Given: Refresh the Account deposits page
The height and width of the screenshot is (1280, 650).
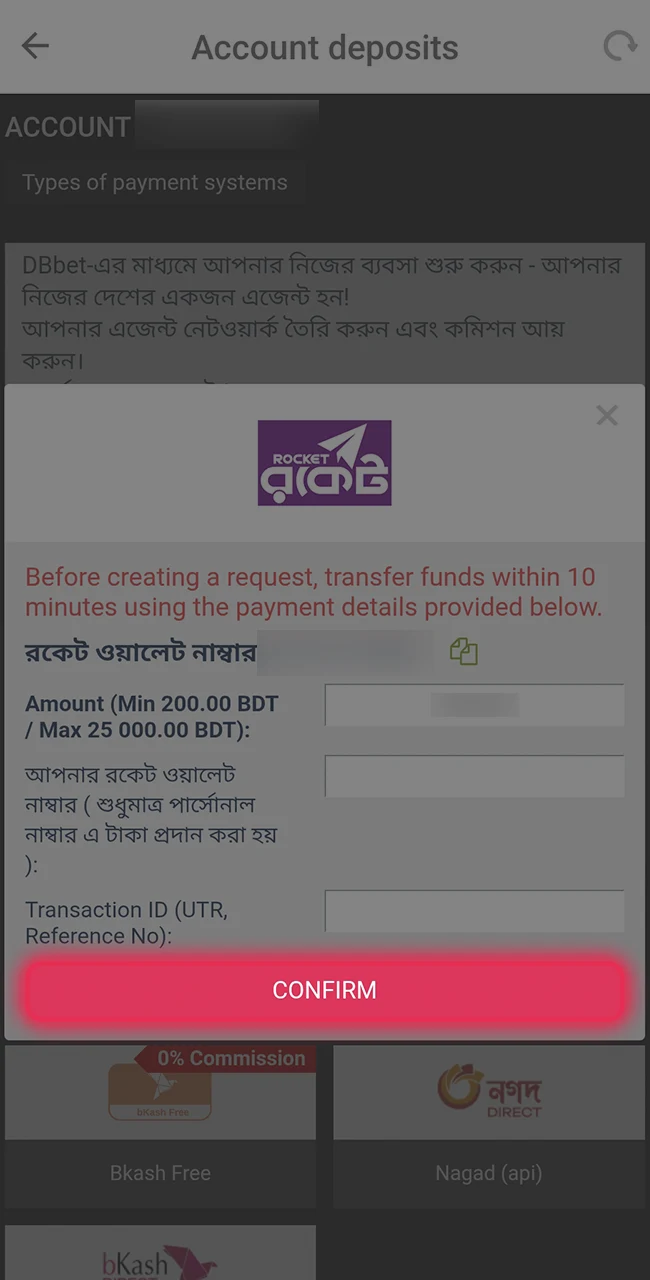Looking at the screenshot, I should pos(618,46).
